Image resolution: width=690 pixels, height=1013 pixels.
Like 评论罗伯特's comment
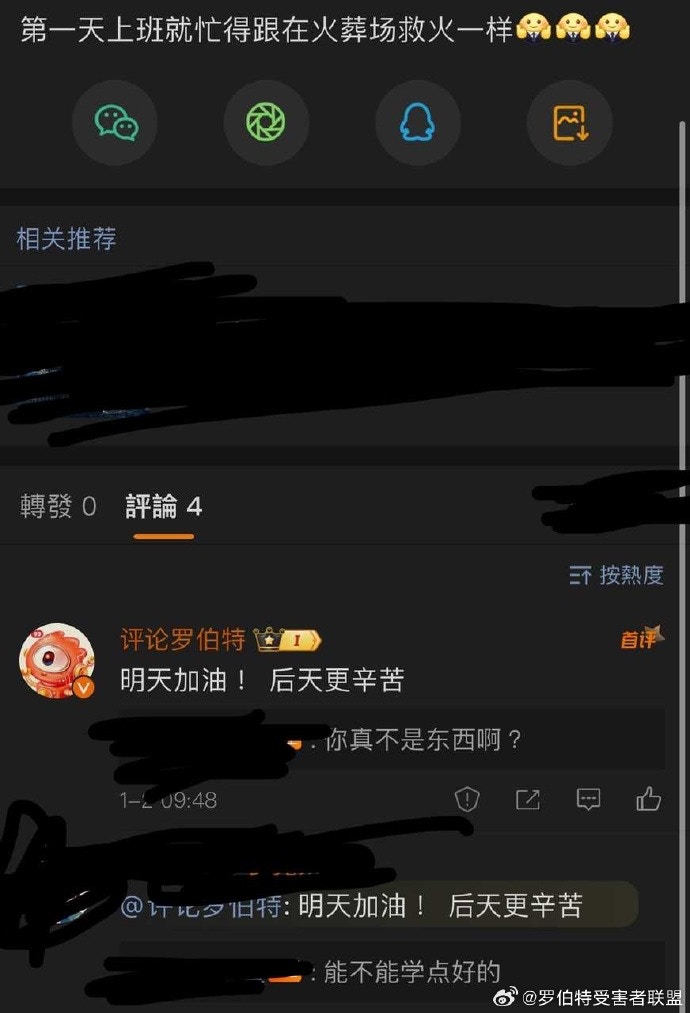(648, 799)
